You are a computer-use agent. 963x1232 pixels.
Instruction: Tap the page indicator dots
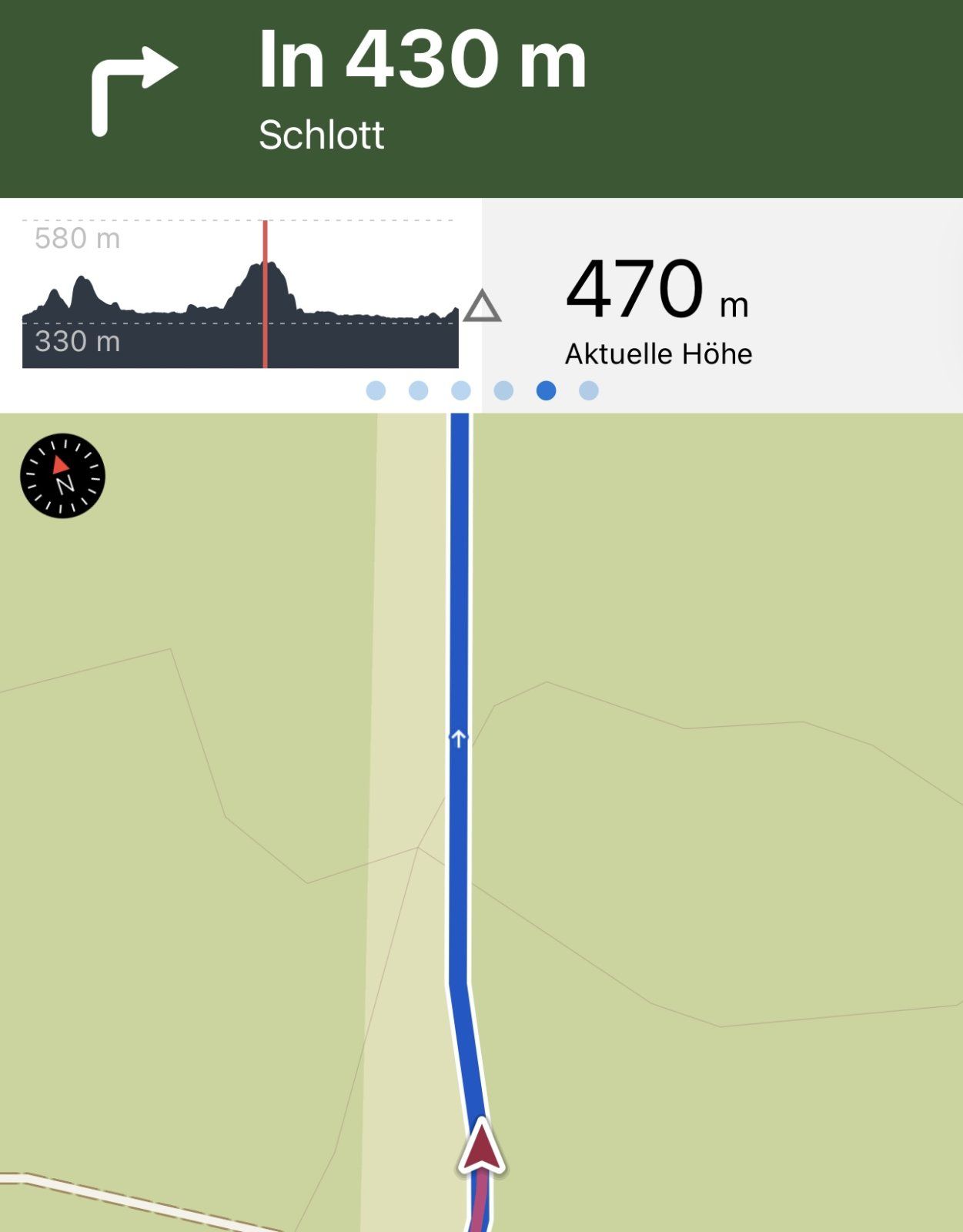click(x=482, y=391)
